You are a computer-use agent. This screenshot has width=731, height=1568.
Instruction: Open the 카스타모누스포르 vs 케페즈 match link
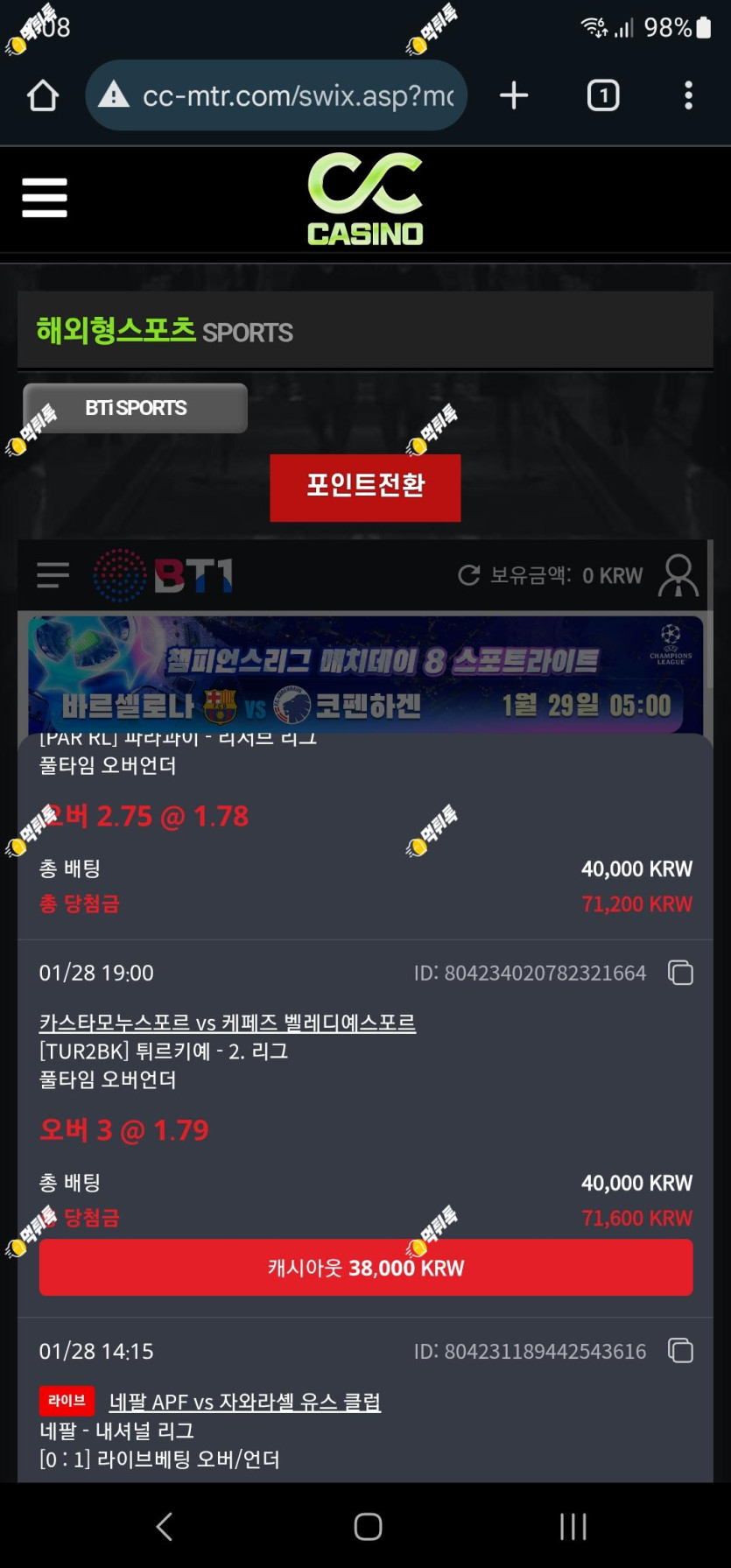point(228,1023)
